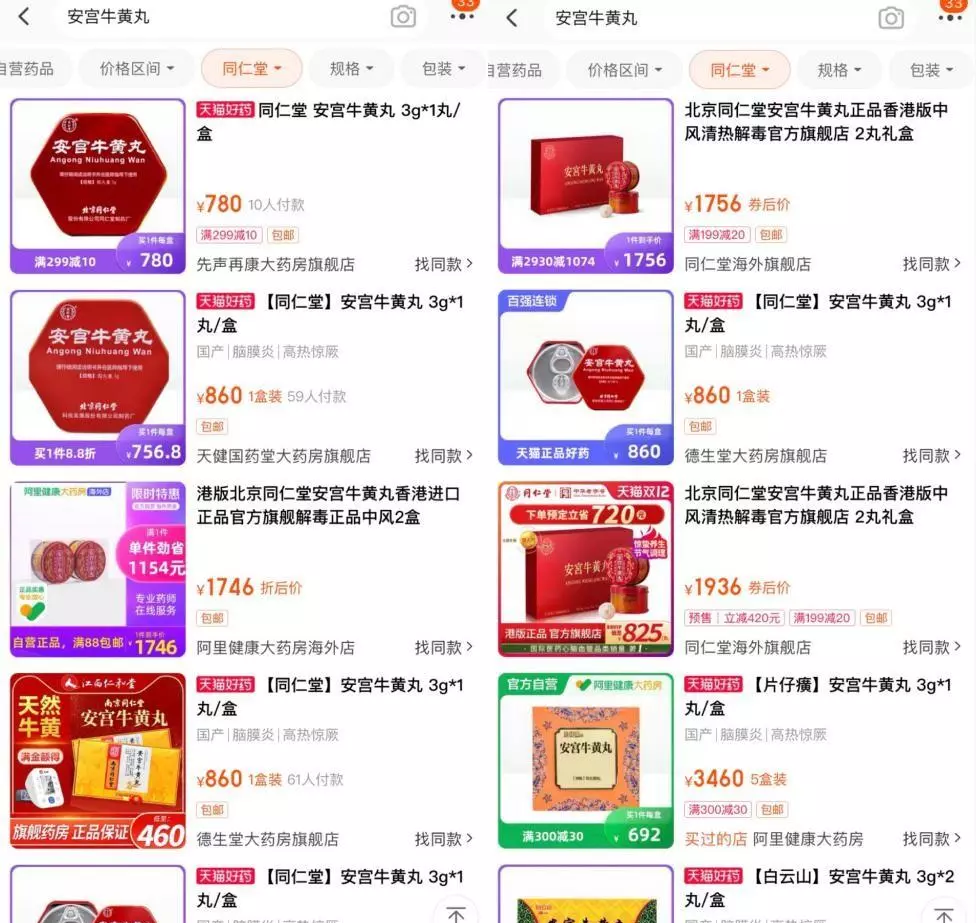Tap 找同款 beside 阿里健康大药房海外店
This screenshot has width=976, height=923.
click(x=444, y=648)
